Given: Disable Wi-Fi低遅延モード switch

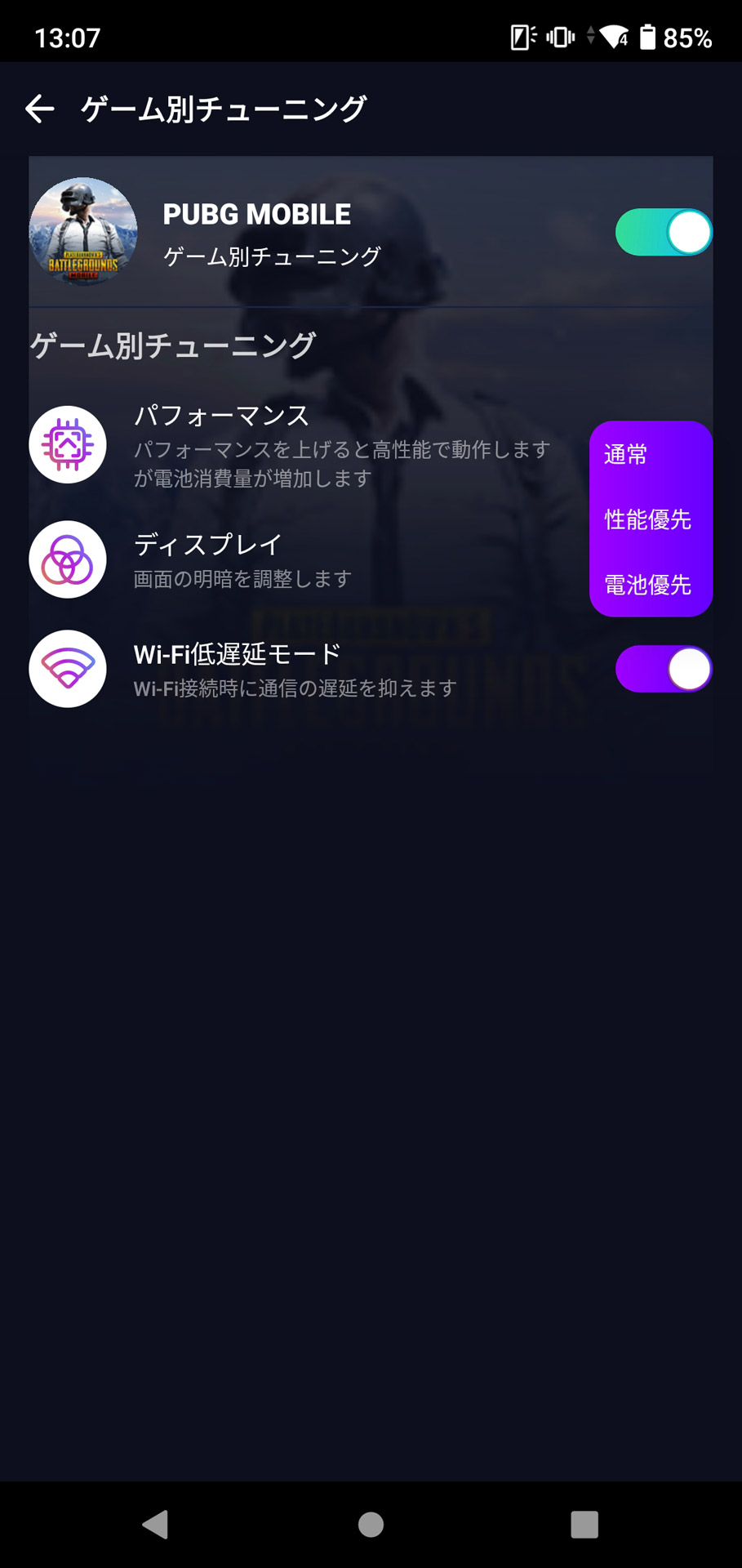Looking at the screenshot, I should pos(663,670).
